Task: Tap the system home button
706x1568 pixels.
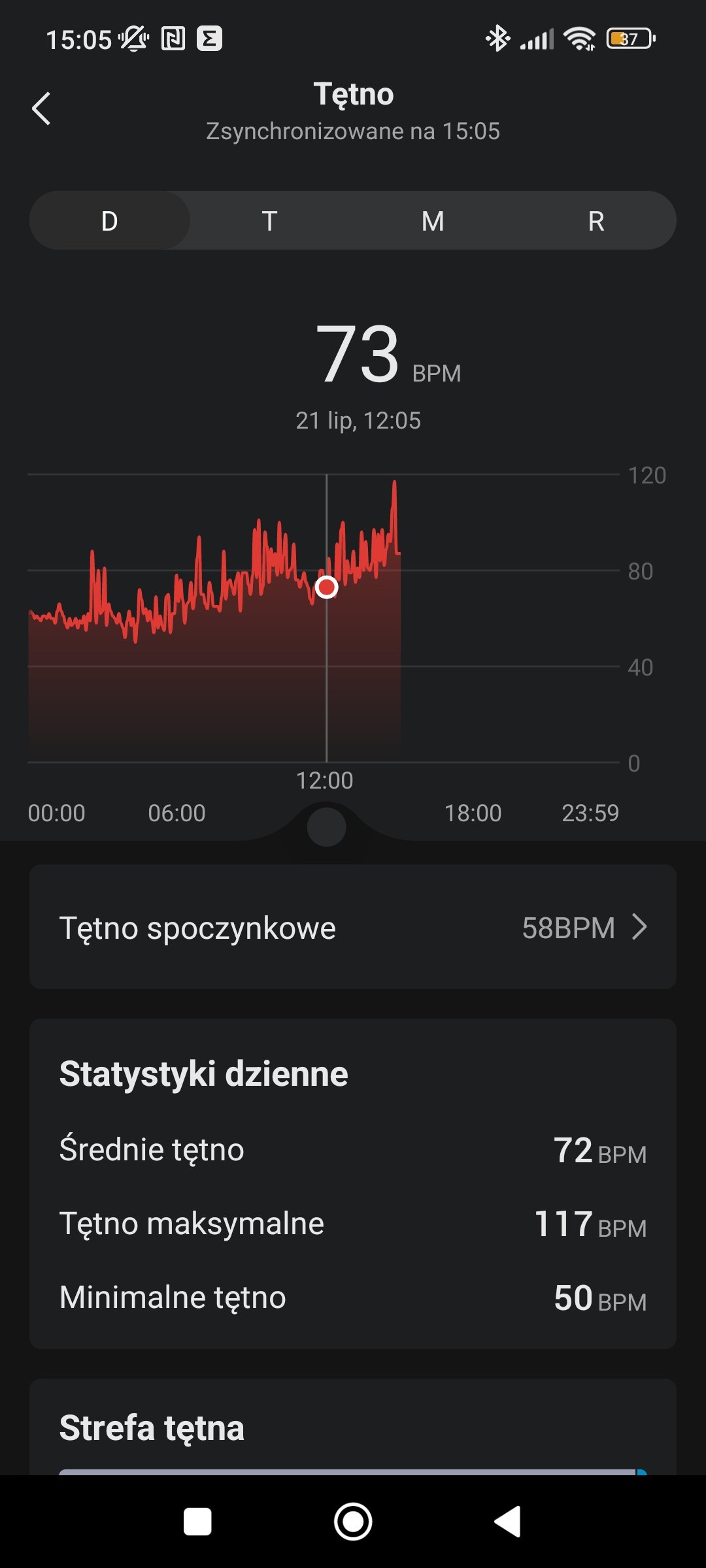Action: [x=353, y=1522]
